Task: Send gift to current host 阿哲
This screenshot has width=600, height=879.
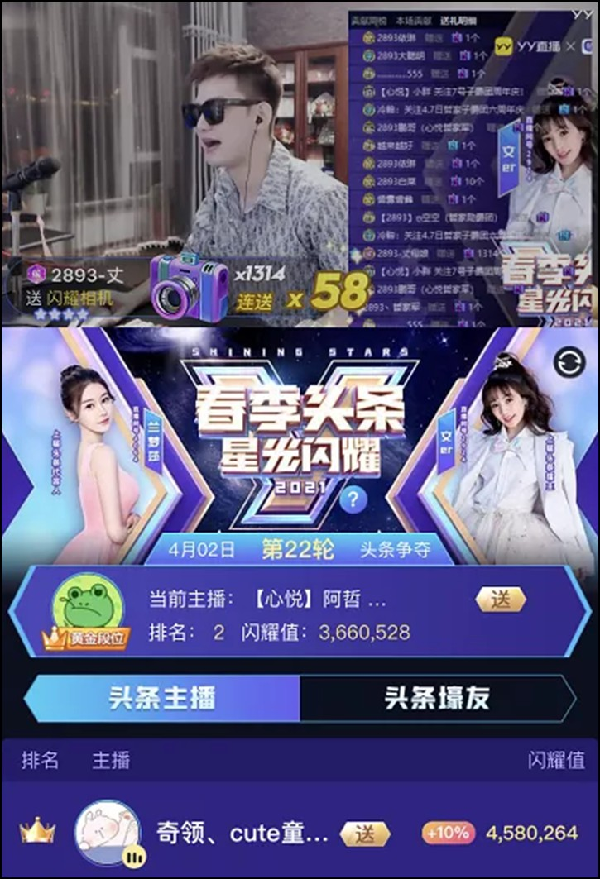Action: (500, 599)
